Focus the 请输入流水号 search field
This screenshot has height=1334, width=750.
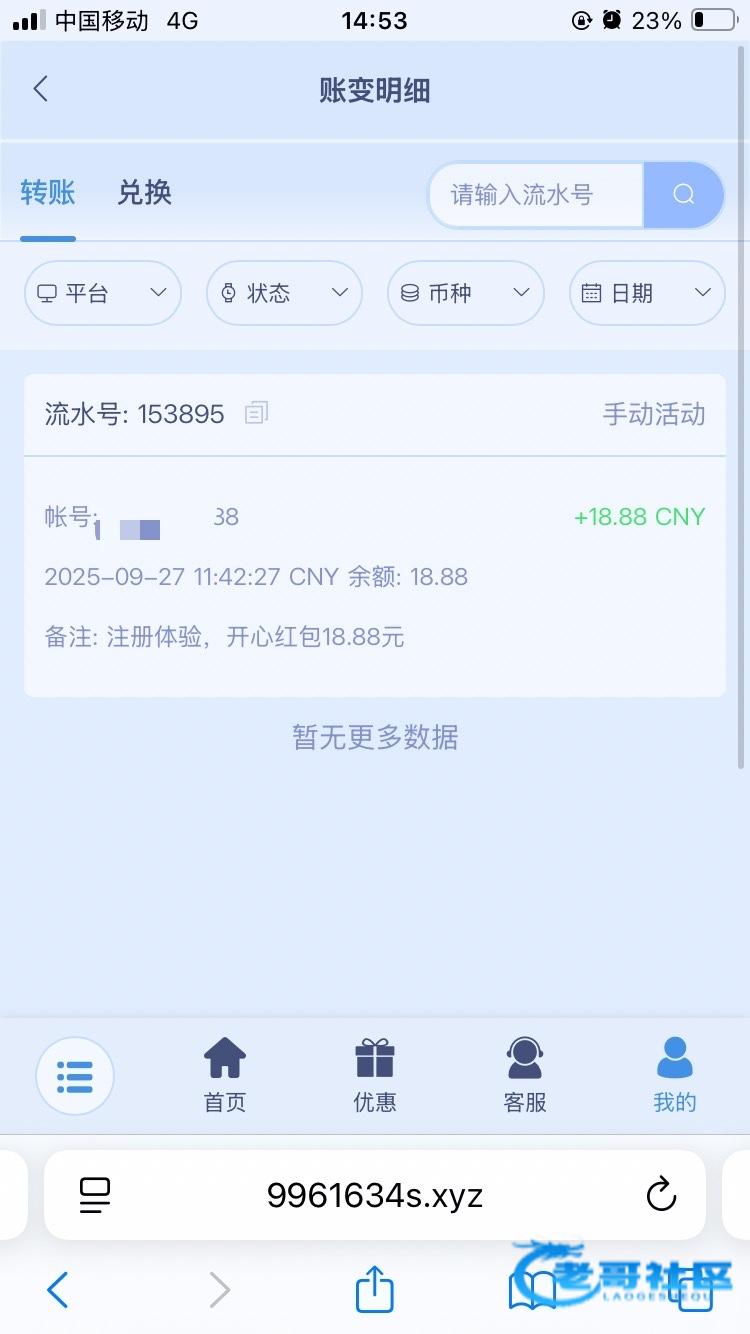pyautogui.click(x=535, y=195)
